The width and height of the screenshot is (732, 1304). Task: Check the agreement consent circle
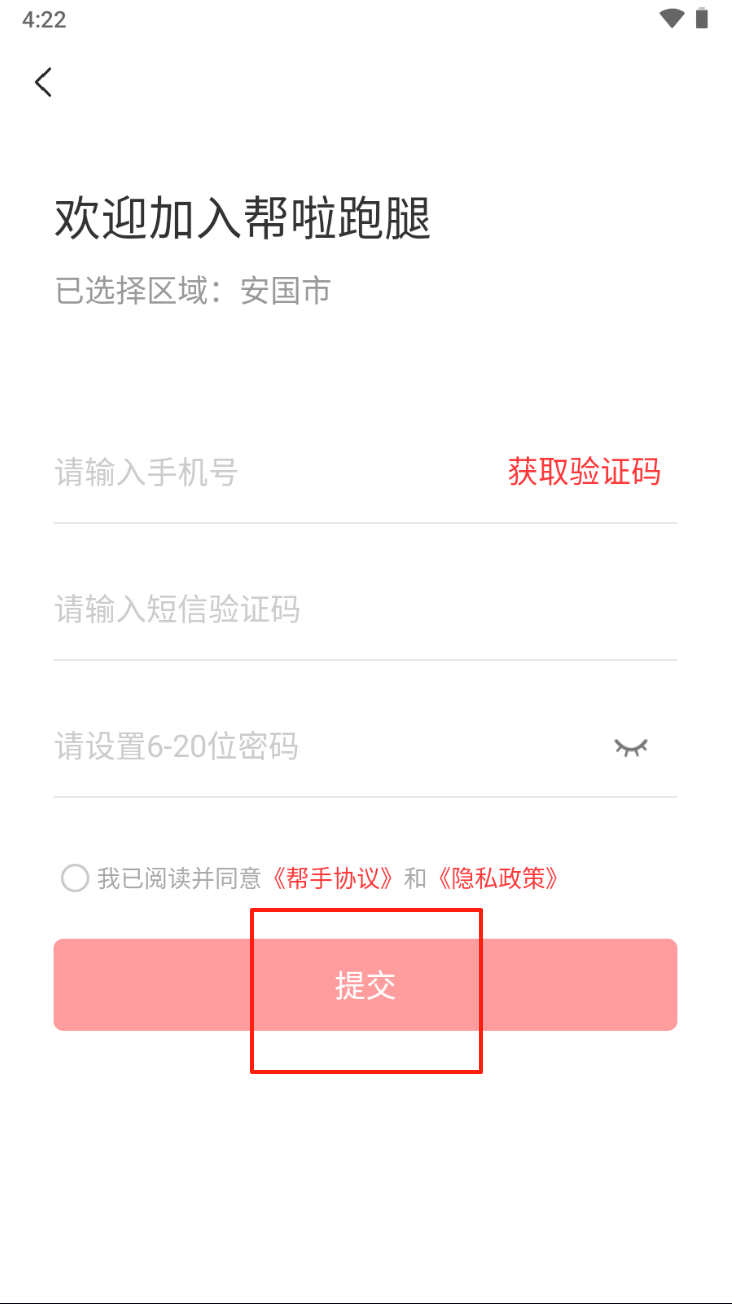pyautogui.click(x=75, y=878)
